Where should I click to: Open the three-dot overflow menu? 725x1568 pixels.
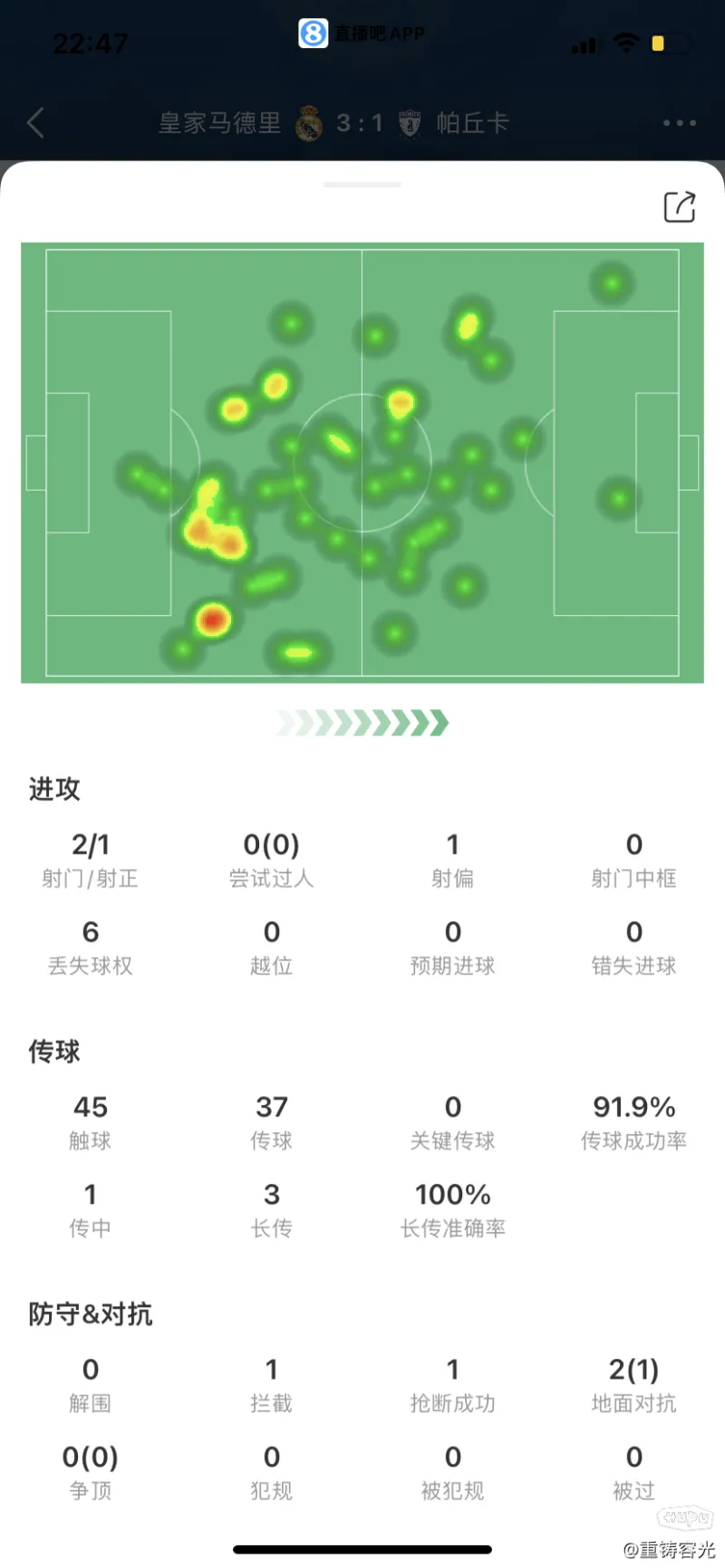click(680, 122)
